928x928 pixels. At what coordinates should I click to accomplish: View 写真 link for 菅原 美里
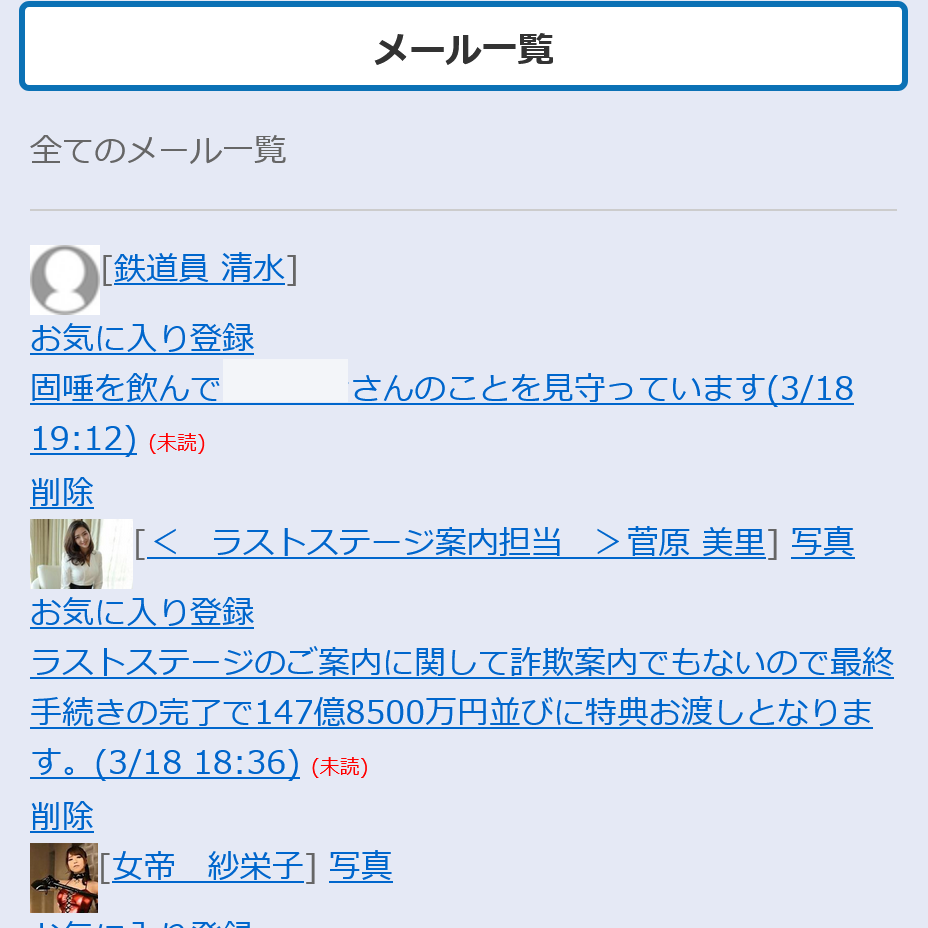[822, 543]
